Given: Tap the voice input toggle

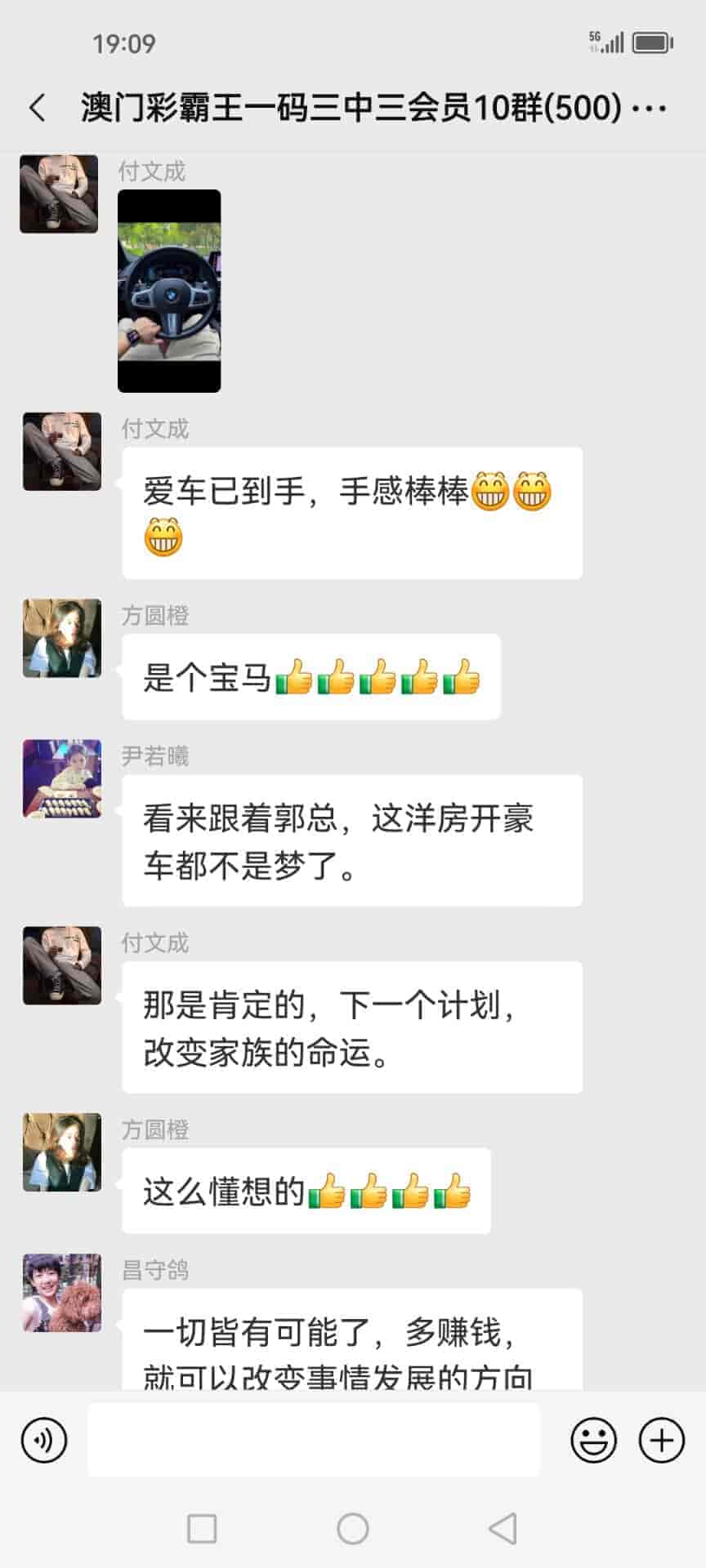Looking at the screenshot, I should pyautogui.click(x=44, y=1440).
